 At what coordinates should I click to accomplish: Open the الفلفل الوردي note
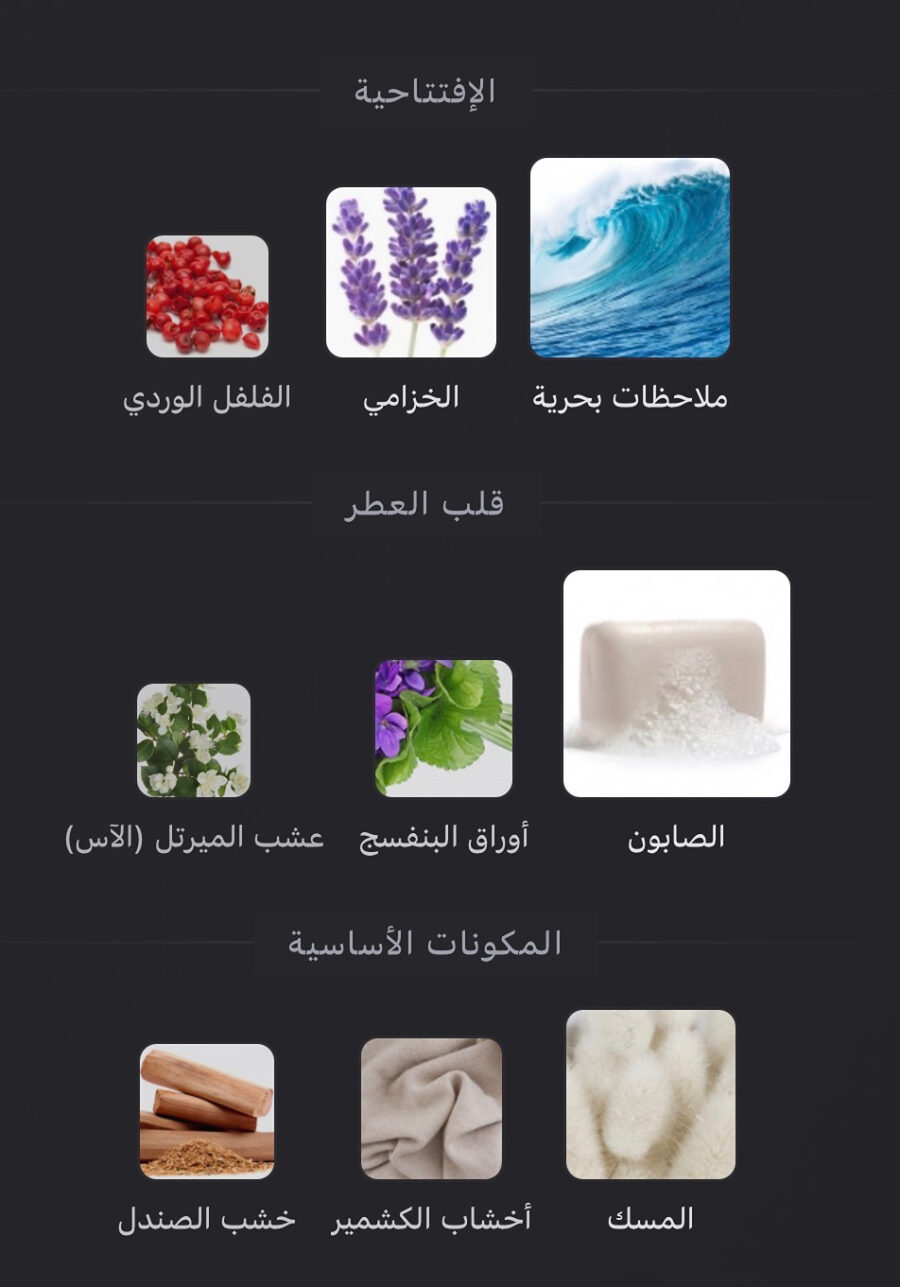[207, 296]
